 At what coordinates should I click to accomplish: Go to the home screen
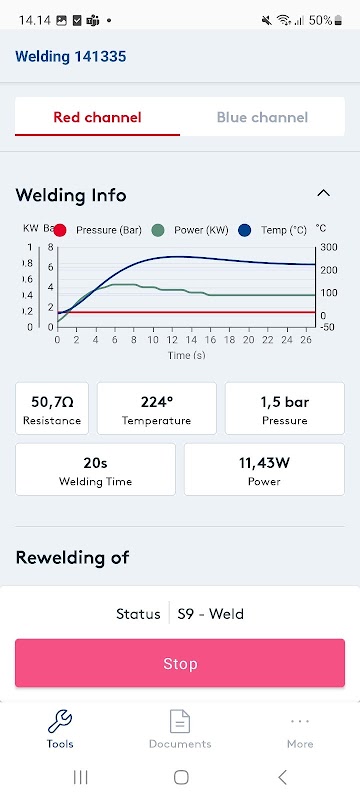pos(181,777)
